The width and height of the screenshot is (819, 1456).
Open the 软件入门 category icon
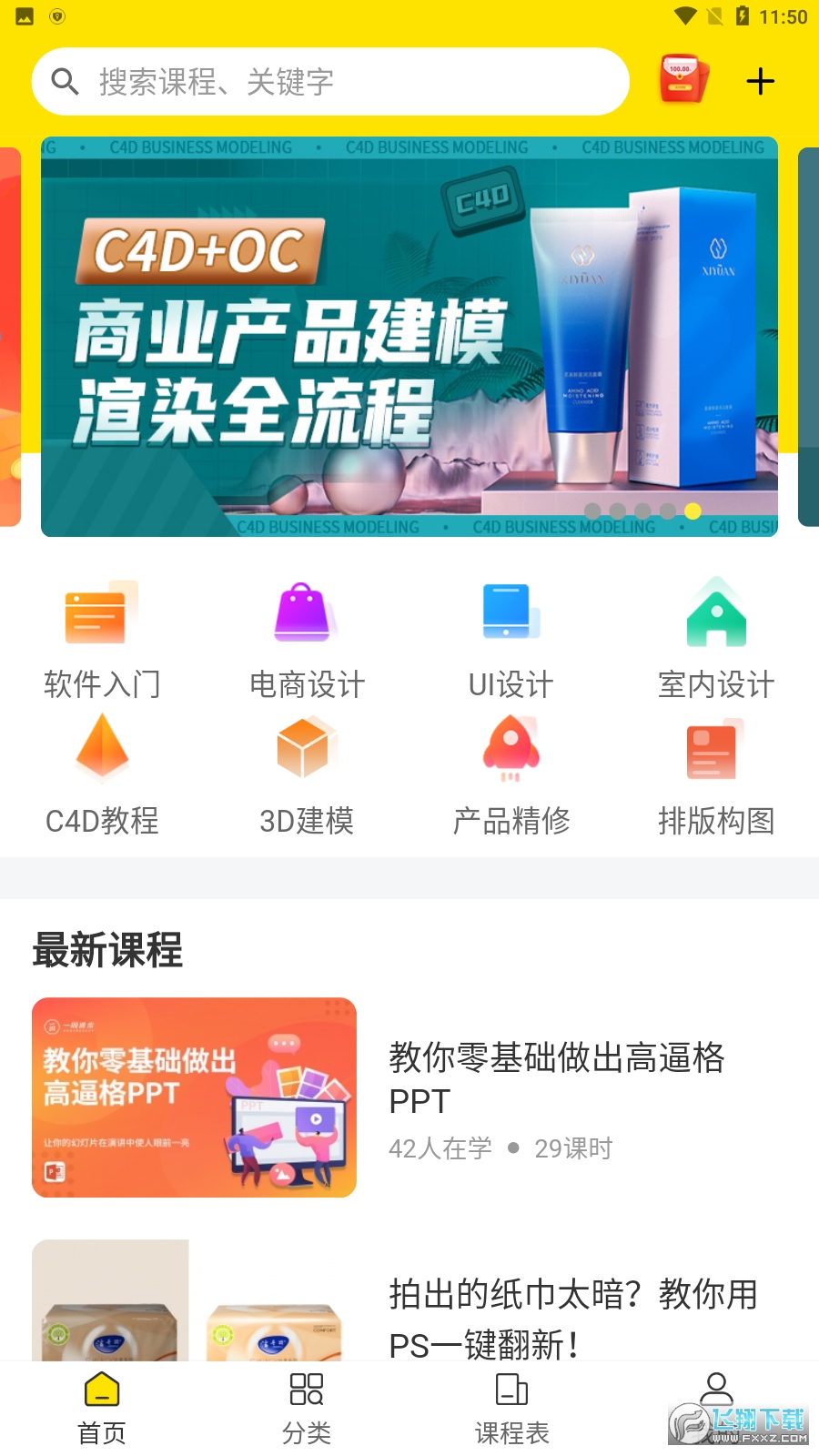(x=101, y=612)
